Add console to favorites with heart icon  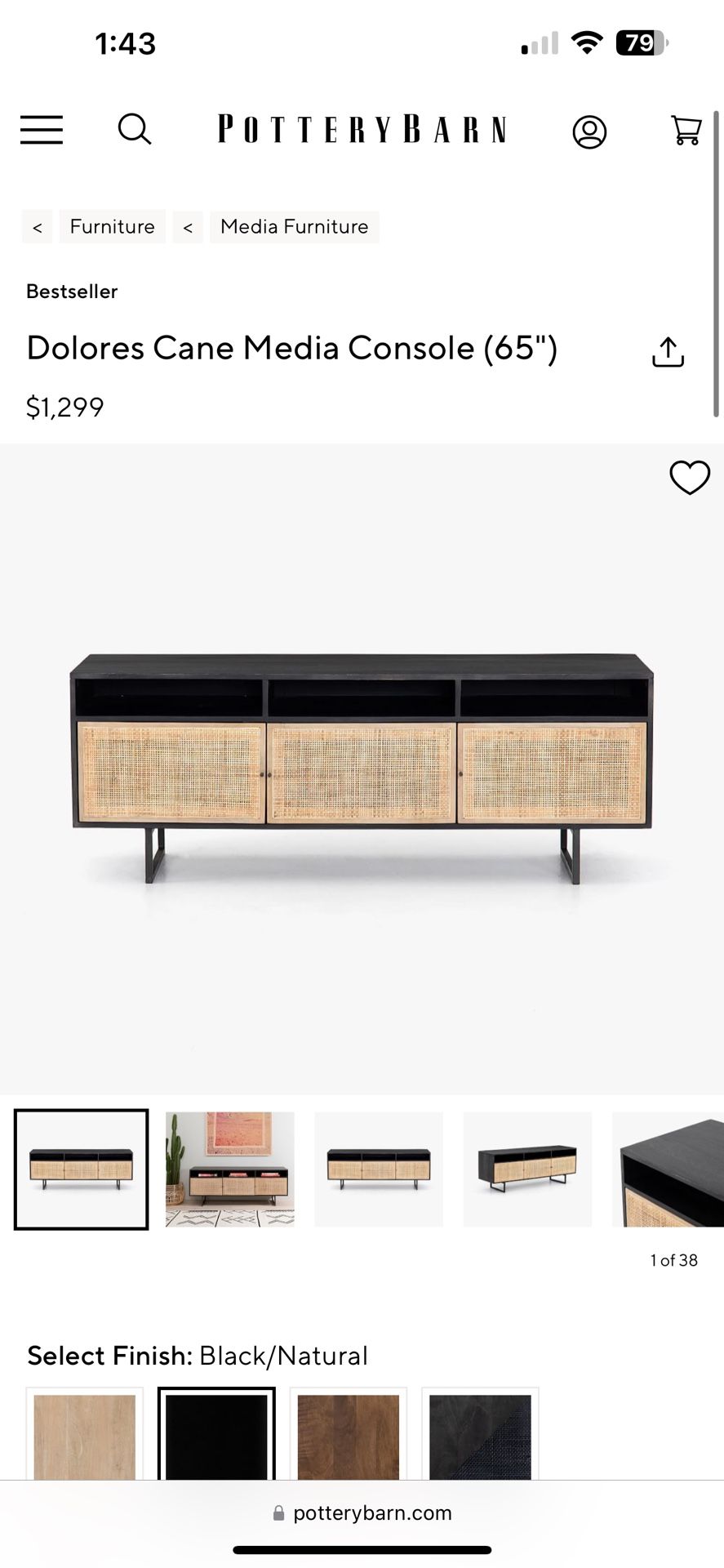point(690,479)
